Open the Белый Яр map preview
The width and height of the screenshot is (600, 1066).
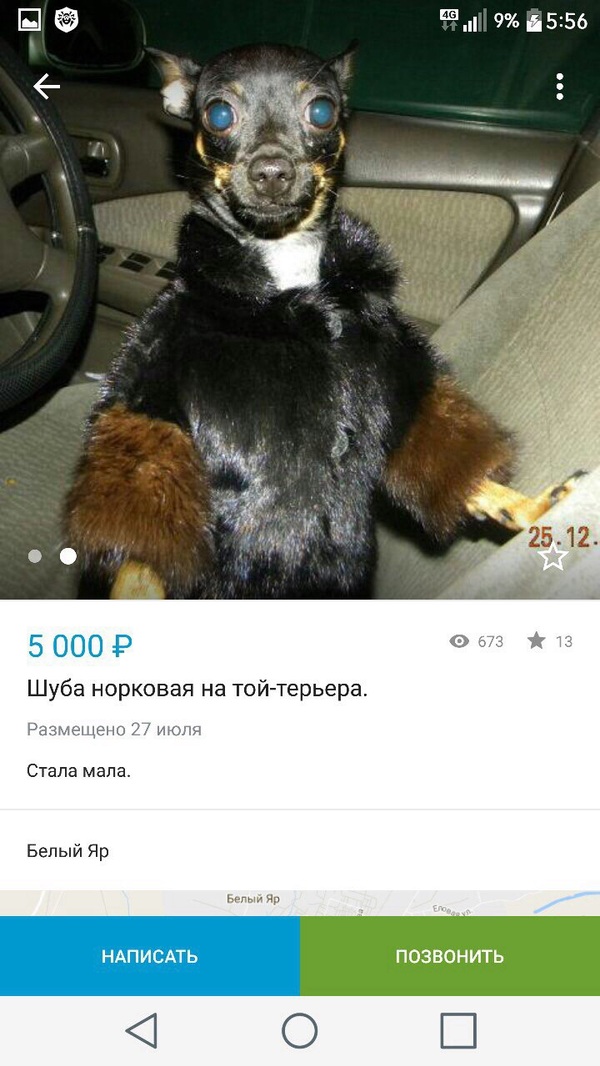click(x=300, y=902)
